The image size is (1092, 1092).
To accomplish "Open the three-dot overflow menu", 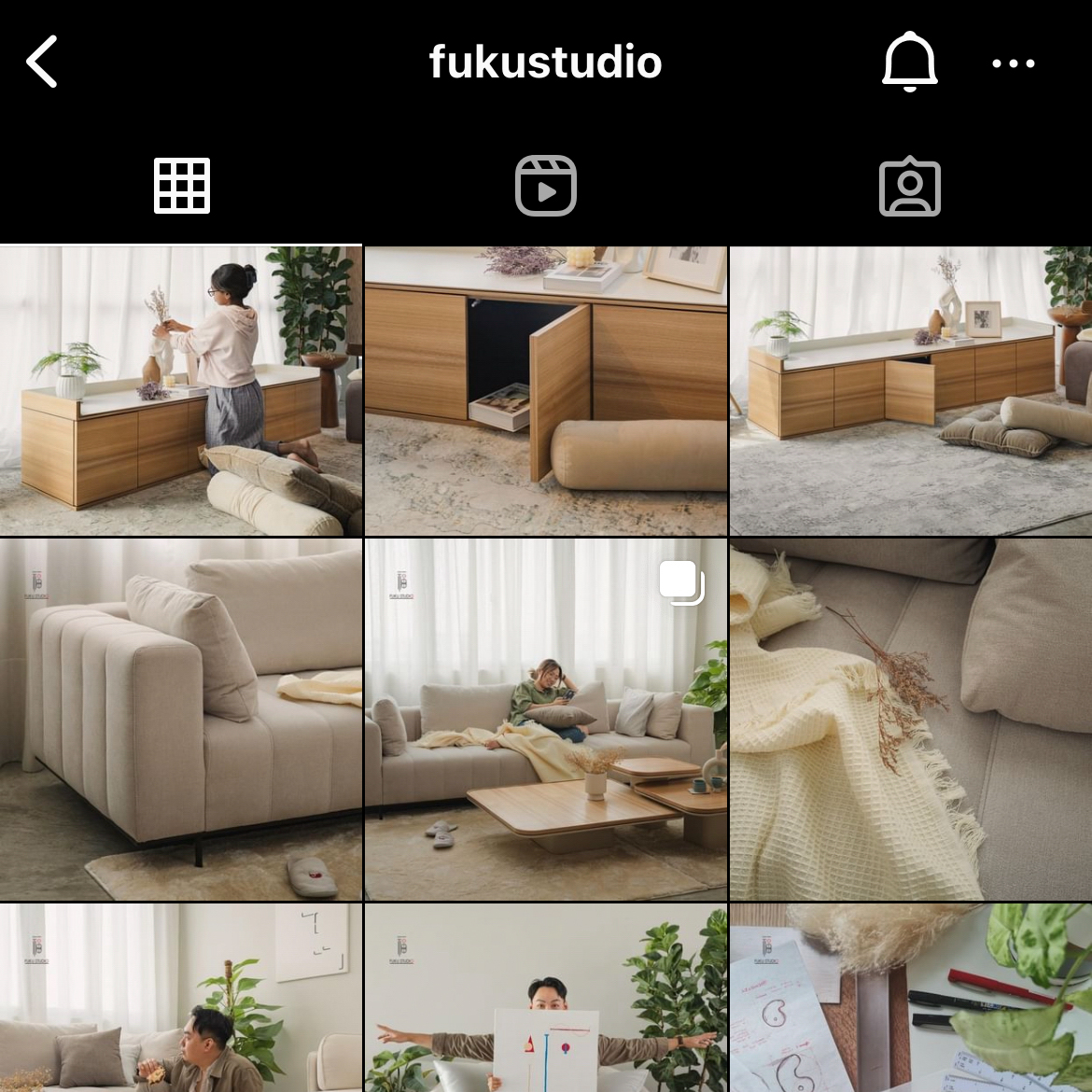I will point(1013,63).
